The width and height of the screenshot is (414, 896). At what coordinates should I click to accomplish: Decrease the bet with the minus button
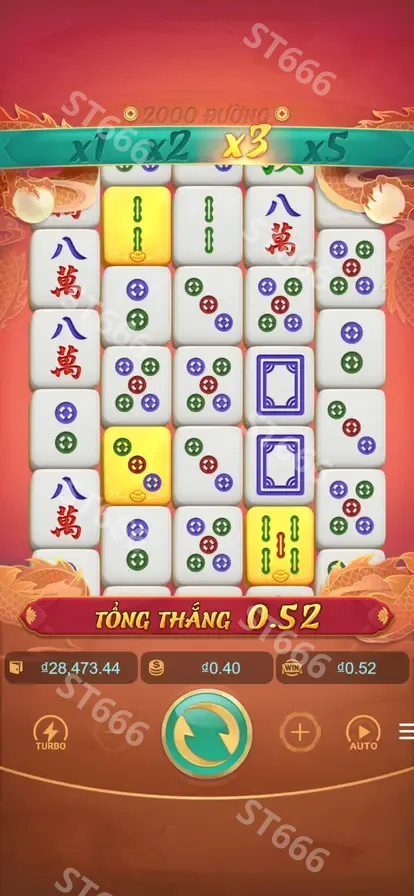[x=114, y=732]
